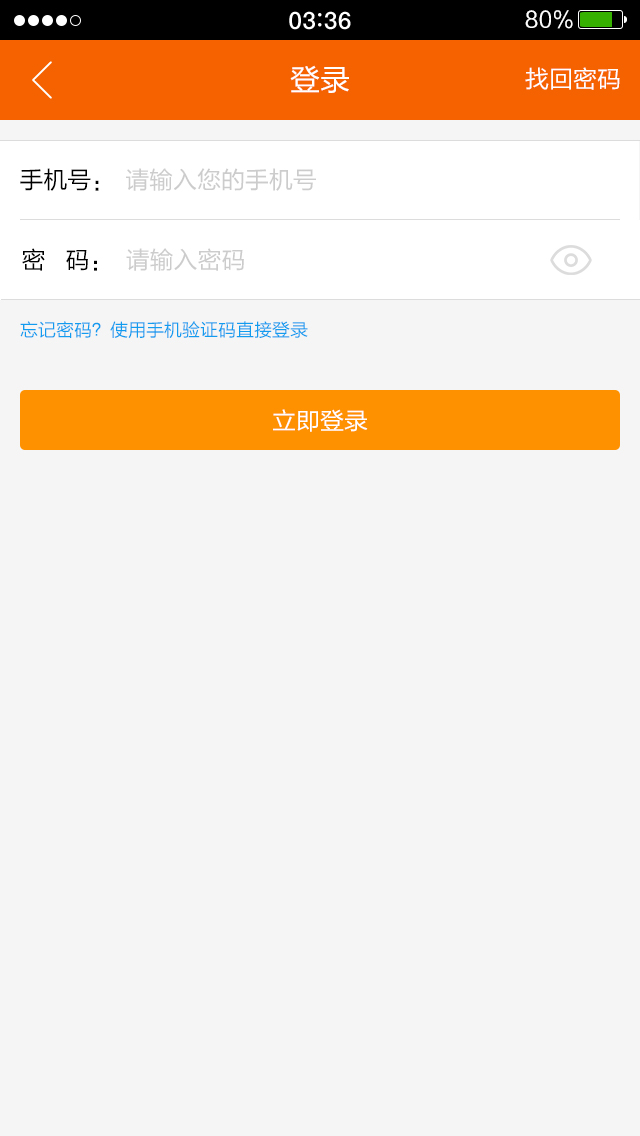640x1136 pixels.
Task: Tap the 立即登录 button
Action: (320, 420)
